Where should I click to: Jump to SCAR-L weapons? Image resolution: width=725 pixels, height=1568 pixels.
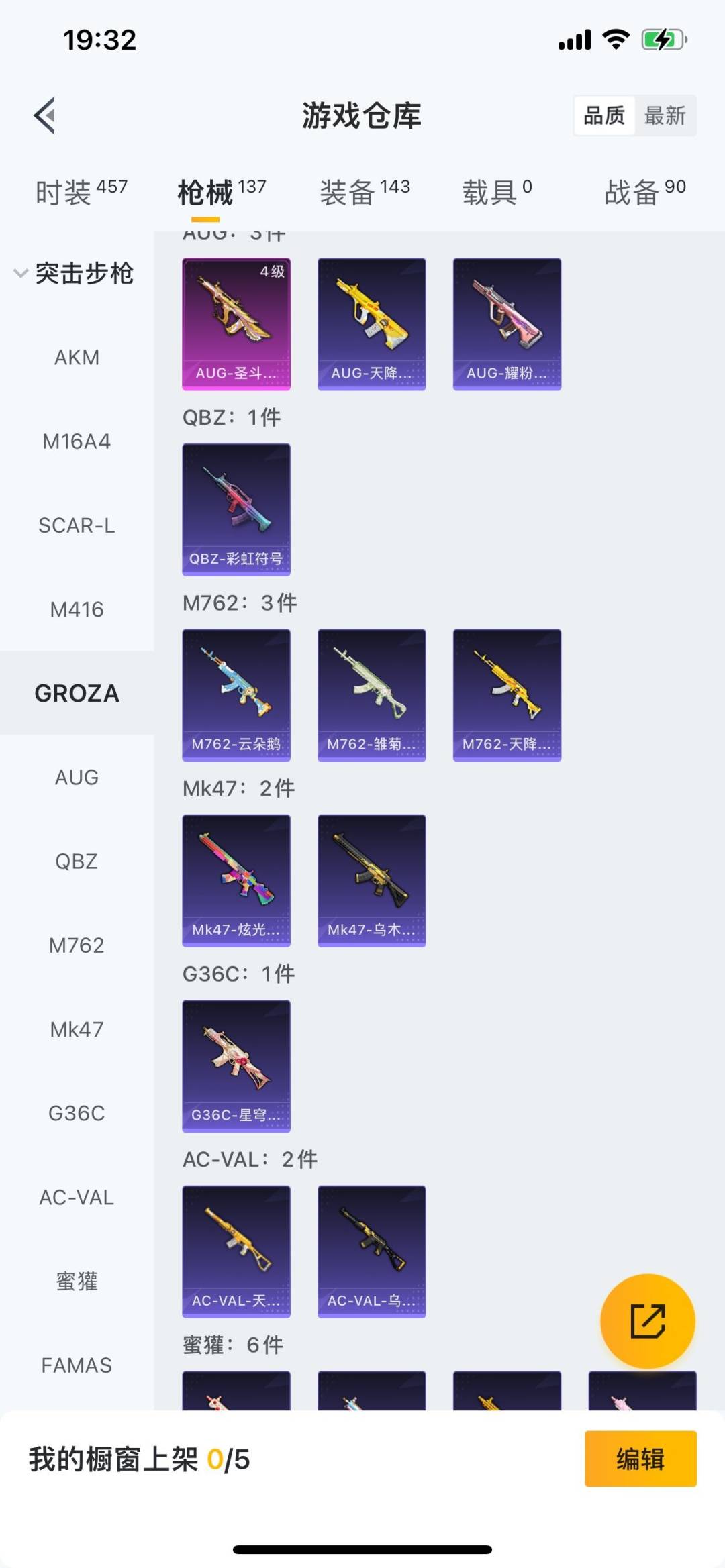[77, 525]
